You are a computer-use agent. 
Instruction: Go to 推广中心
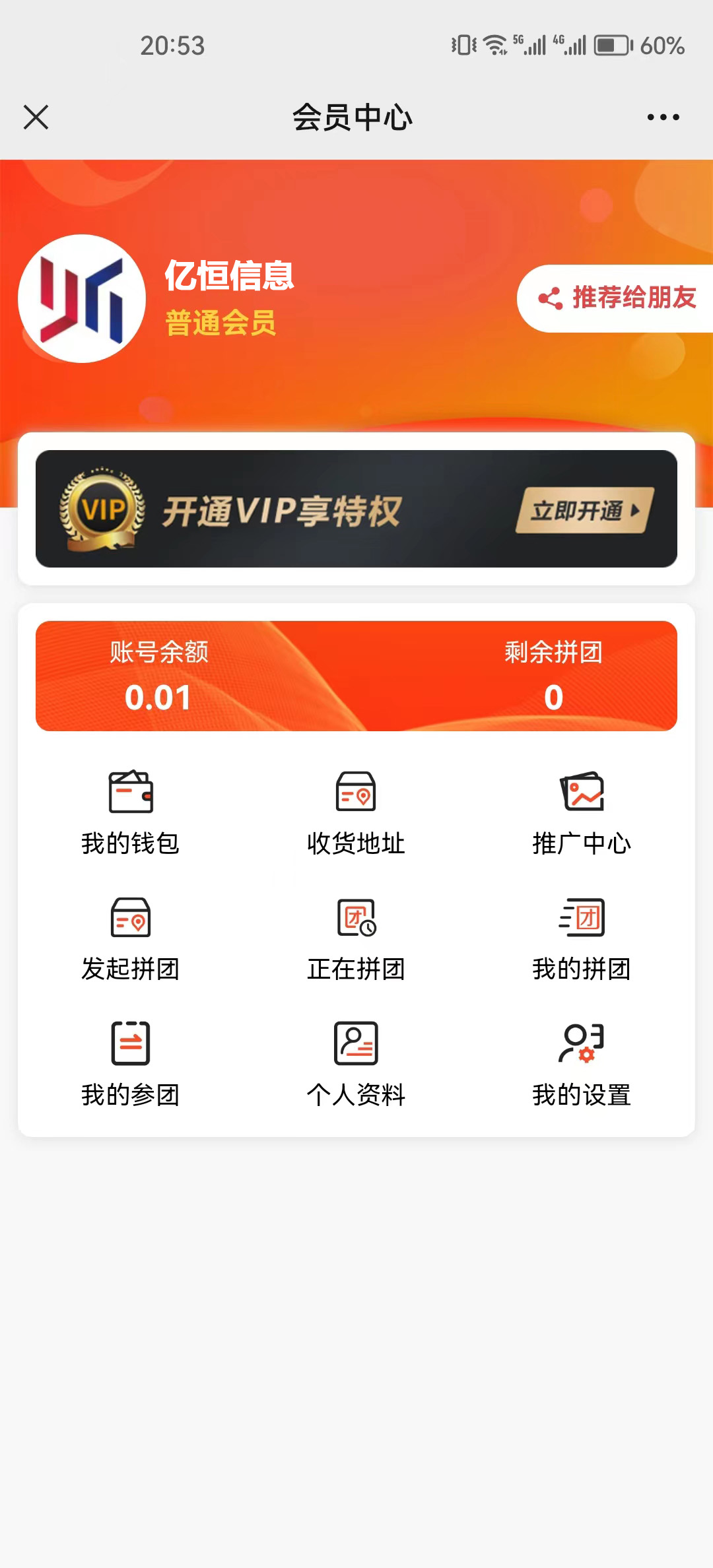coord(582,812)
